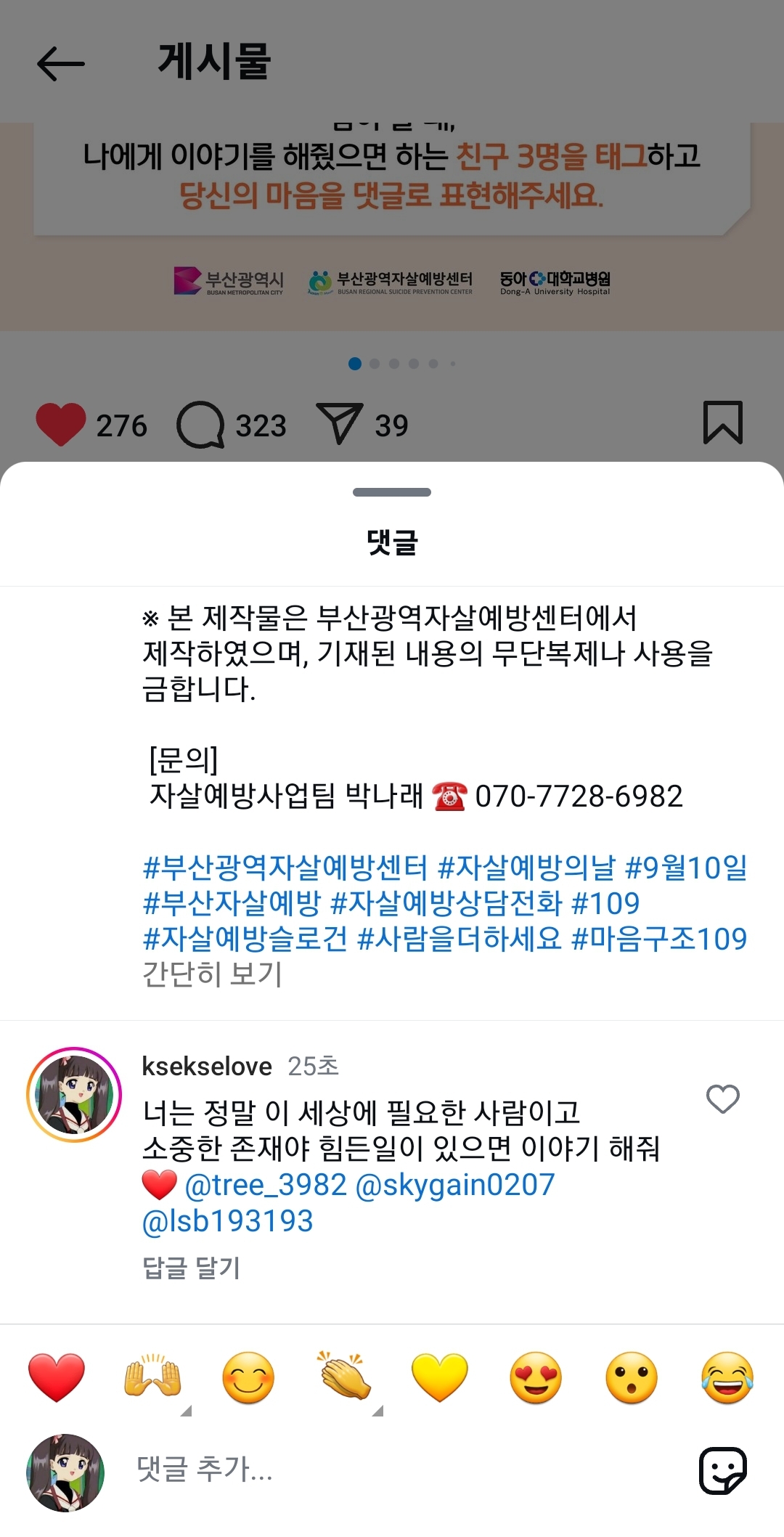Insert heart-eyes face emoji
Viewport: 784px width, 1537px height.
point(536,1377)
